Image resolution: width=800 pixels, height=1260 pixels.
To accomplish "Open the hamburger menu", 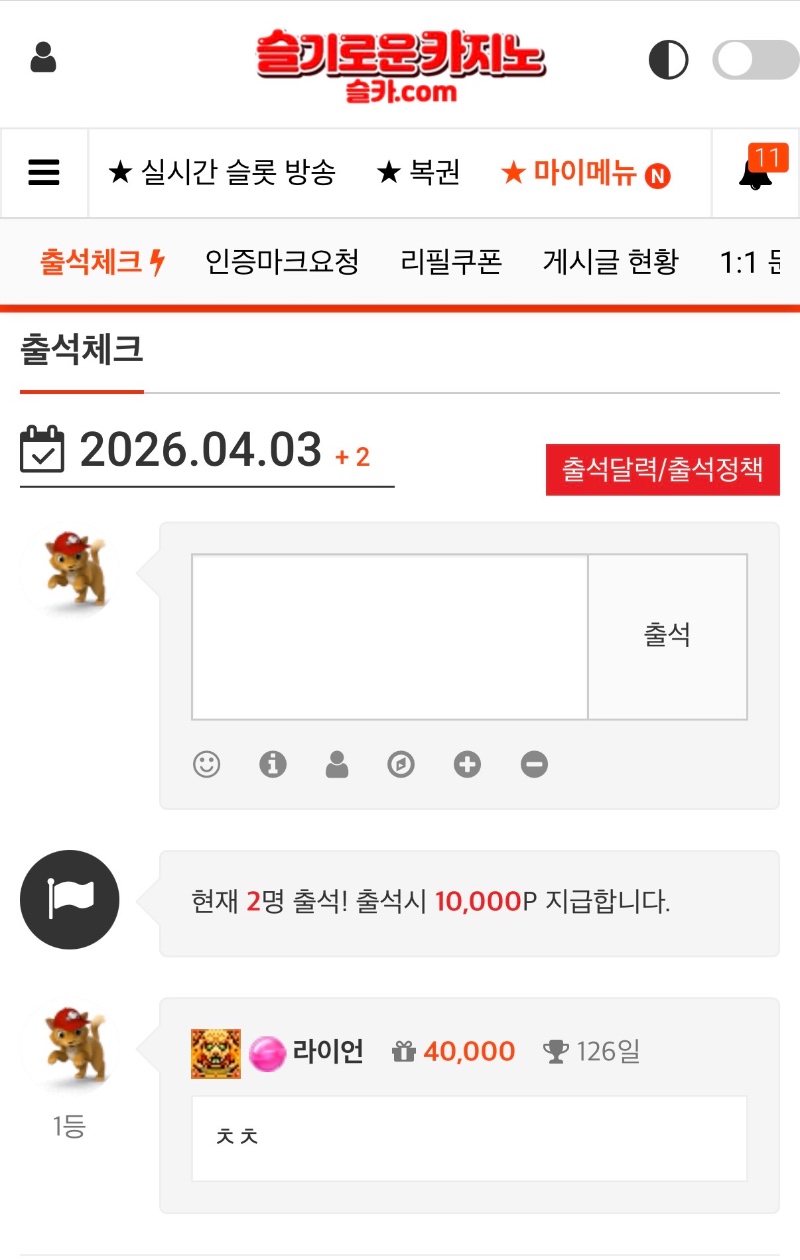I will [44, 173].
